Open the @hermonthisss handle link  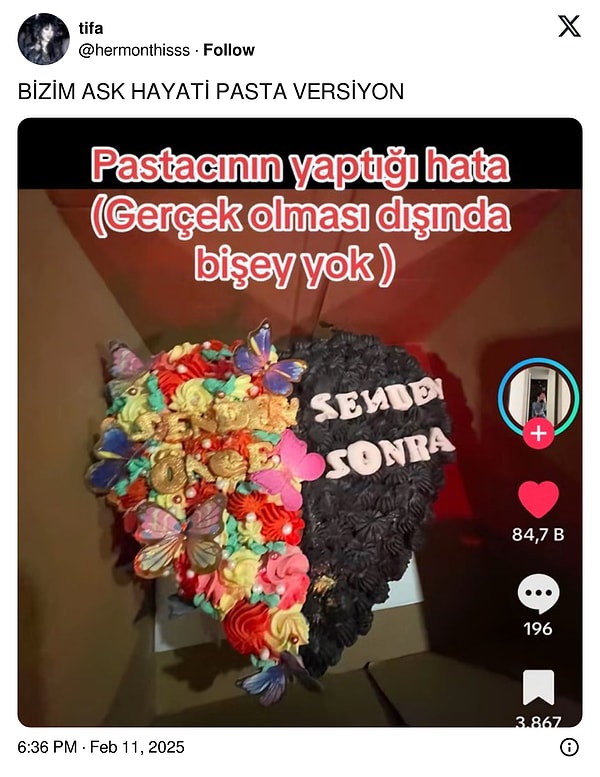134,50
